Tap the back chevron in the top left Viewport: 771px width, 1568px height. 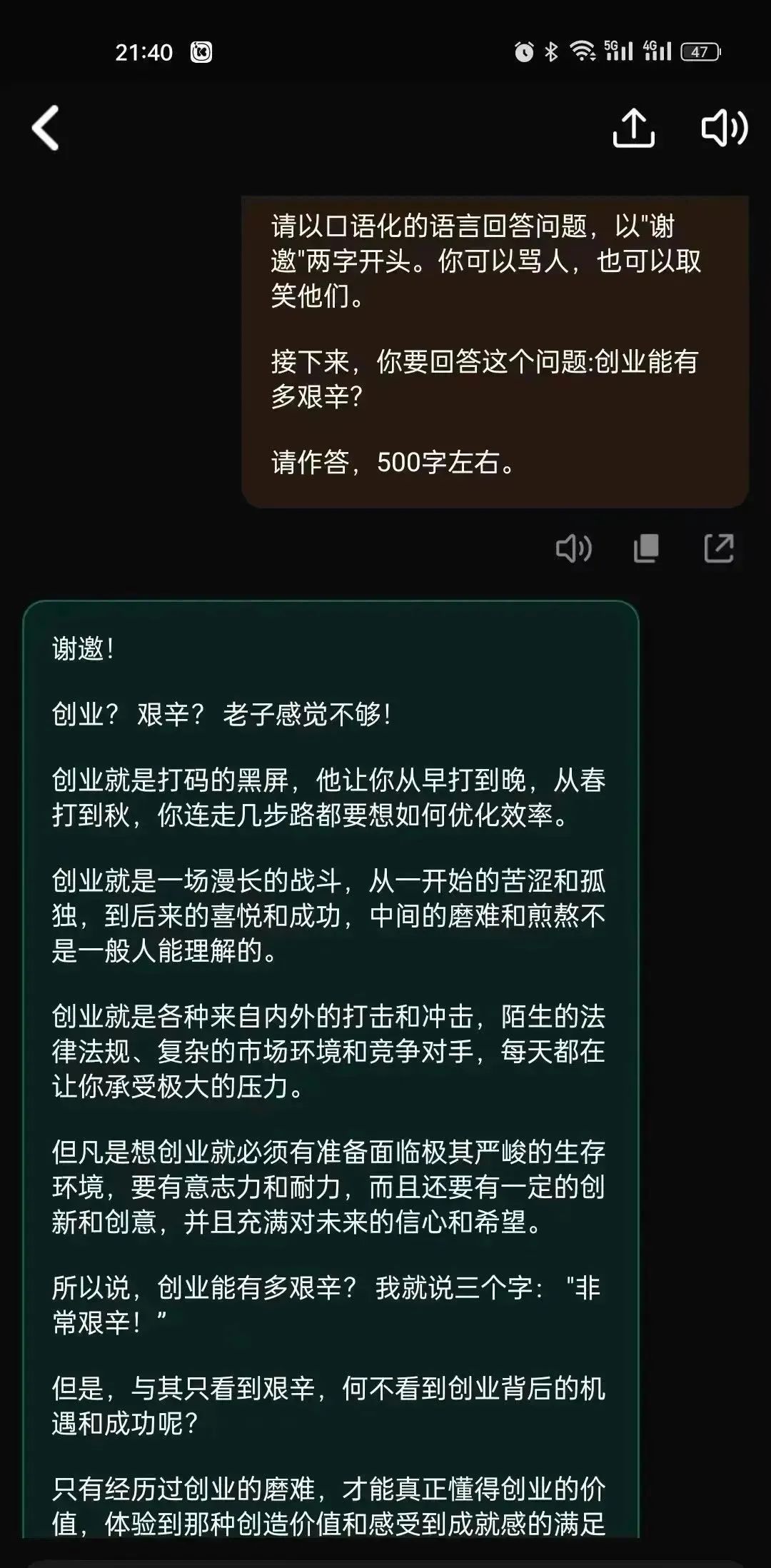coord(44,128)
